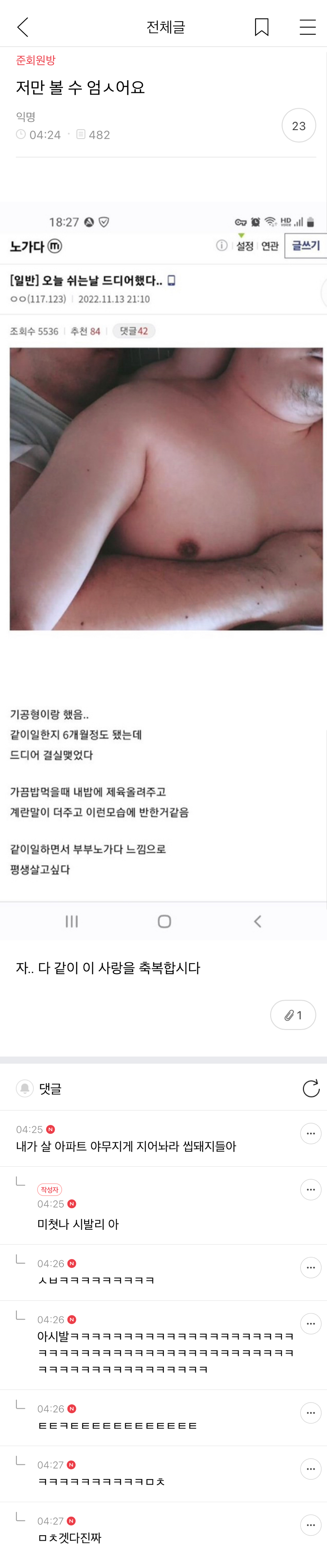
Task: Open the 준회원방 board link
Action: 35,60
